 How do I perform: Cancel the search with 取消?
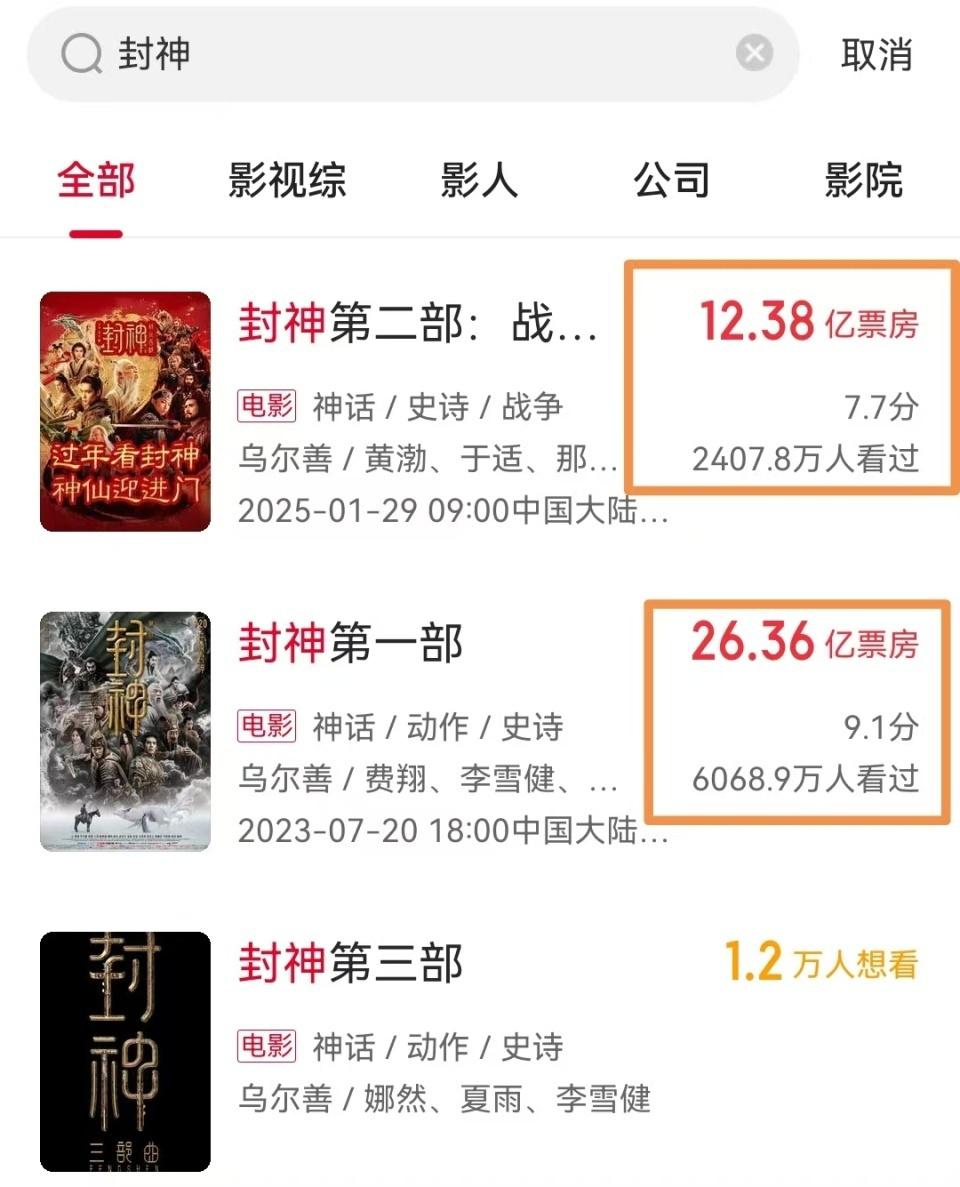point(876,55)
